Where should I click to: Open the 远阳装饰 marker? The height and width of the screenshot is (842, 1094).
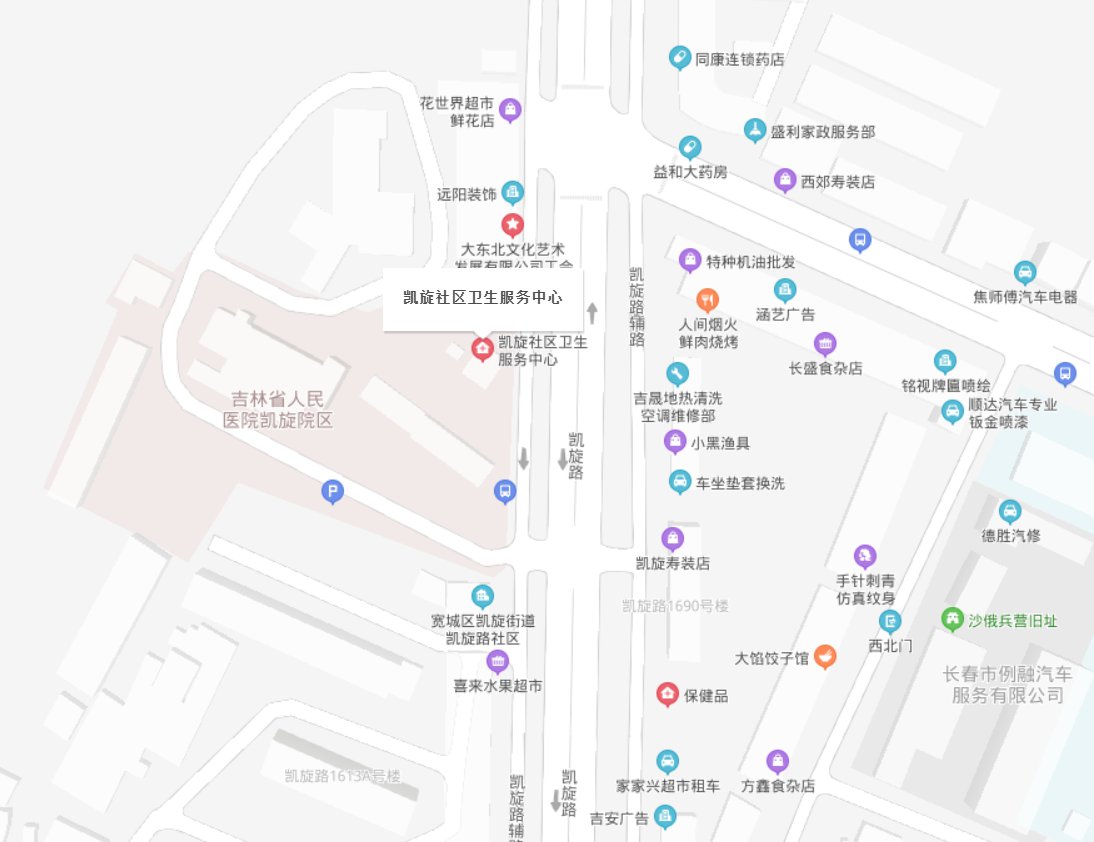pyautogui.click(x=512, y=192)
